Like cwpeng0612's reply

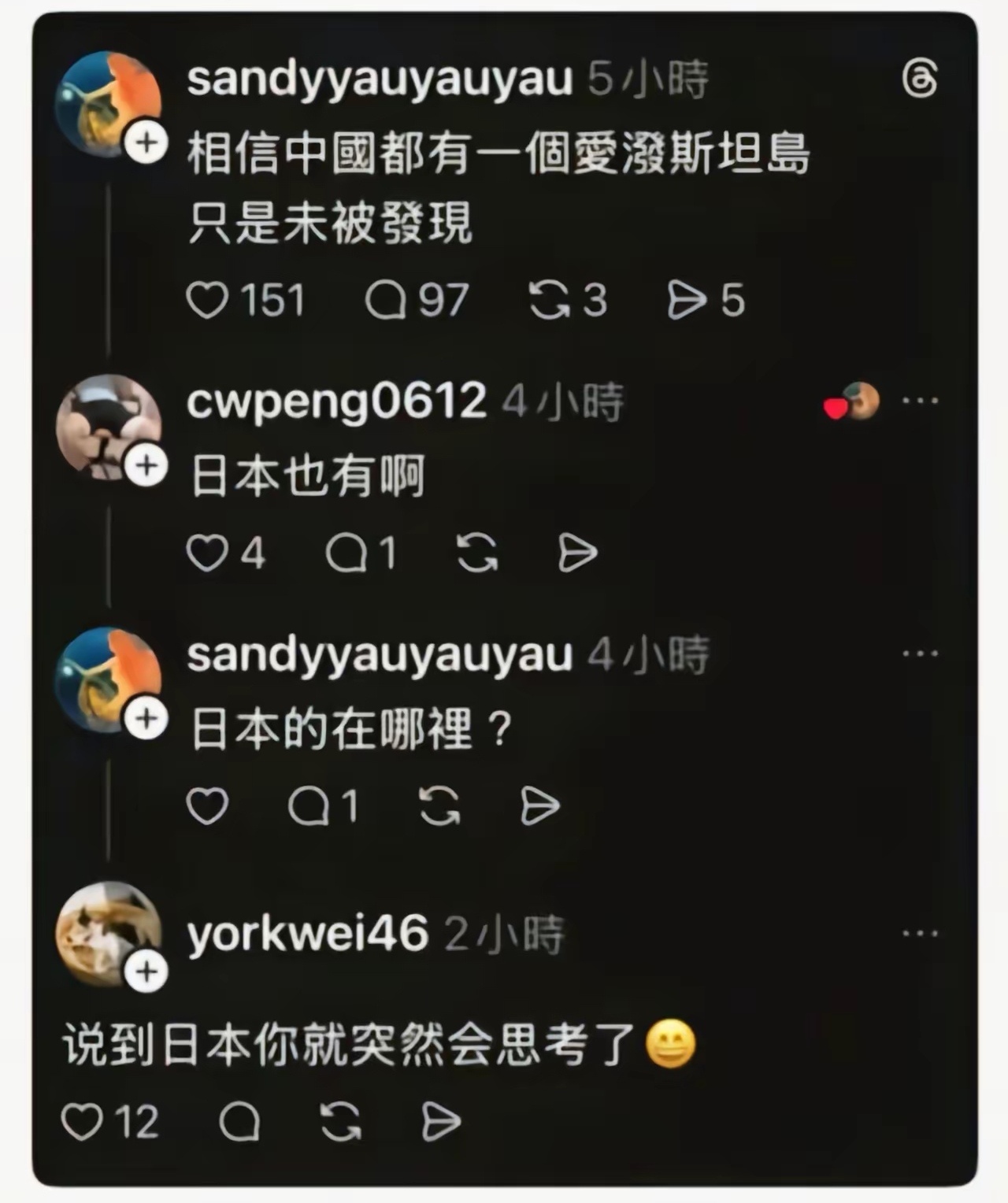207,553
